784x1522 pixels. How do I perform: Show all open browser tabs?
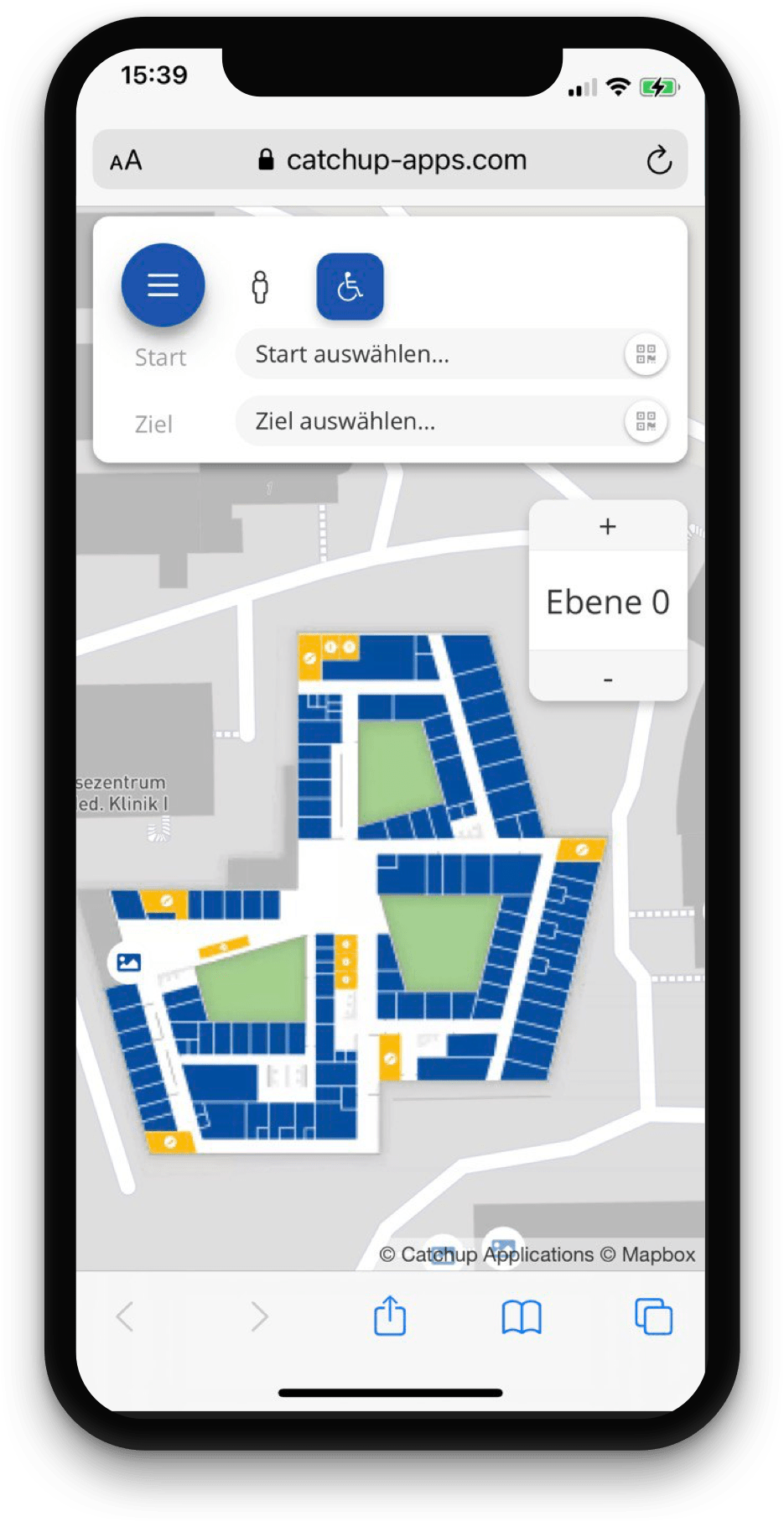click(x=653, y=1316)
